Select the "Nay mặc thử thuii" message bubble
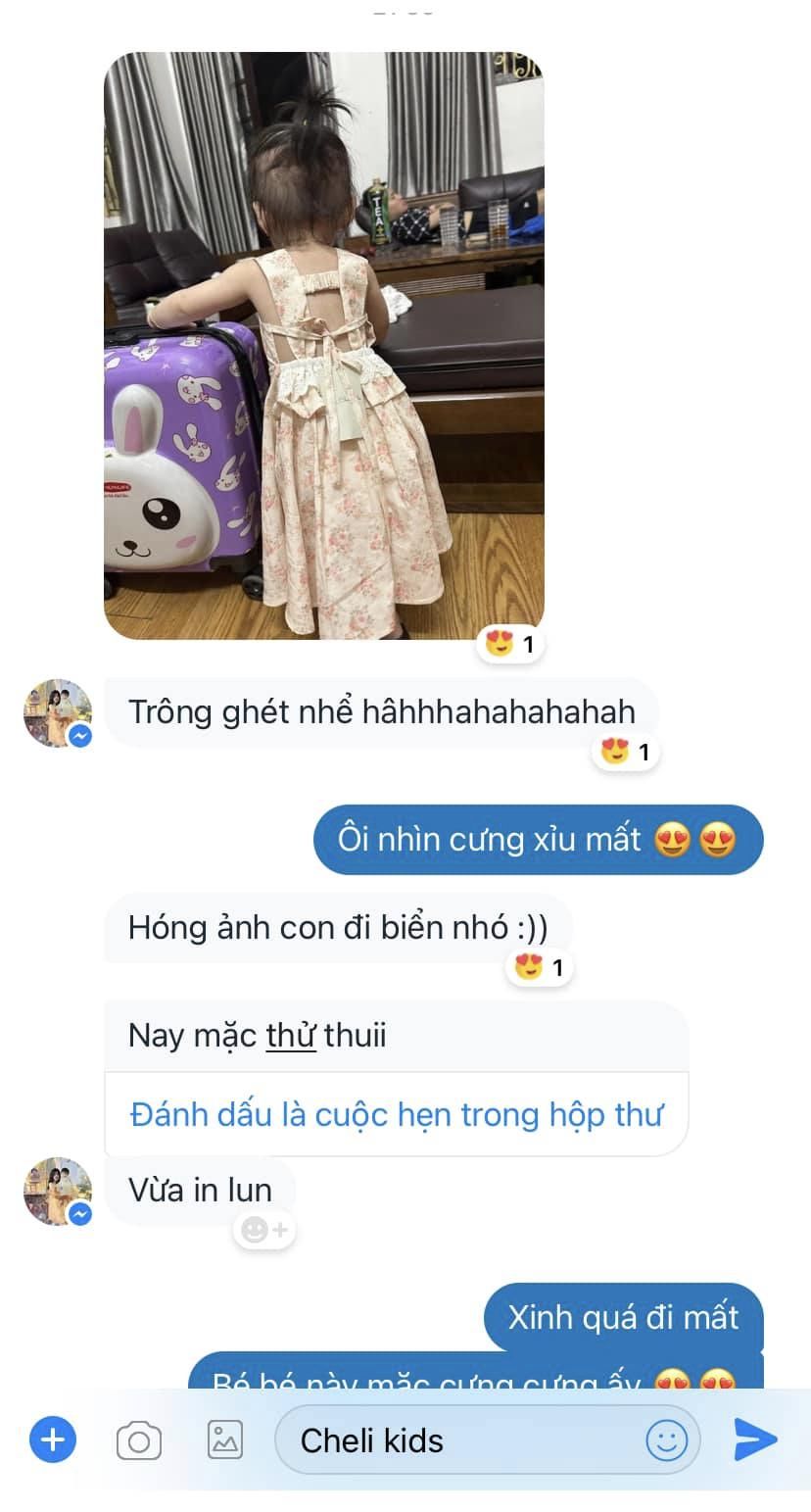 (x=258, y=1035)
